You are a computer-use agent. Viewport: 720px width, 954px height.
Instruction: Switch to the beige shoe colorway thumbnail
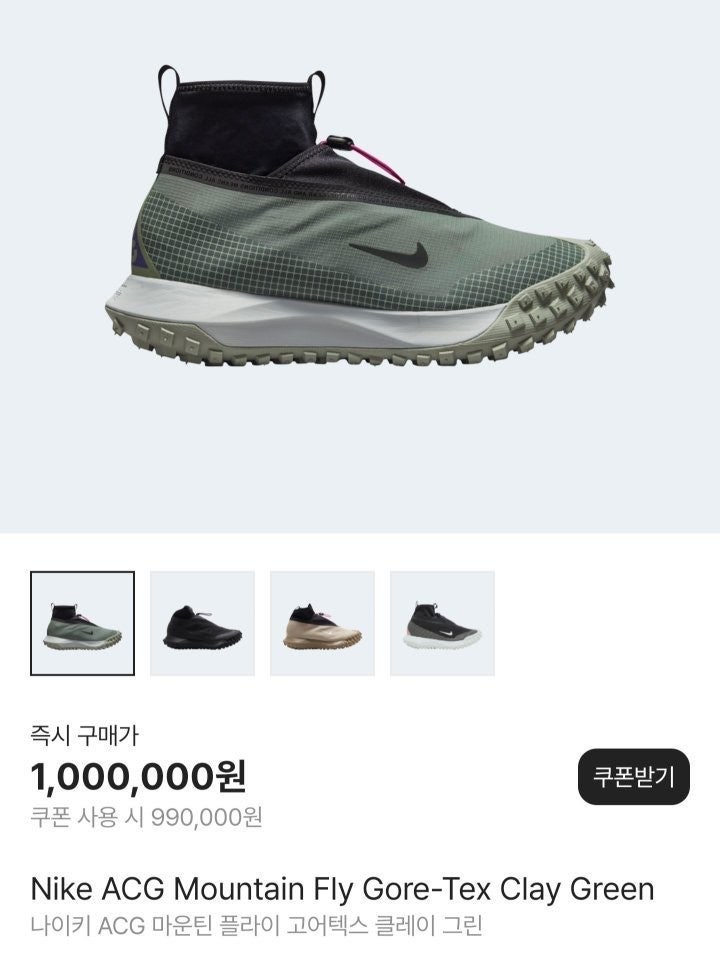tap(322, 624)
